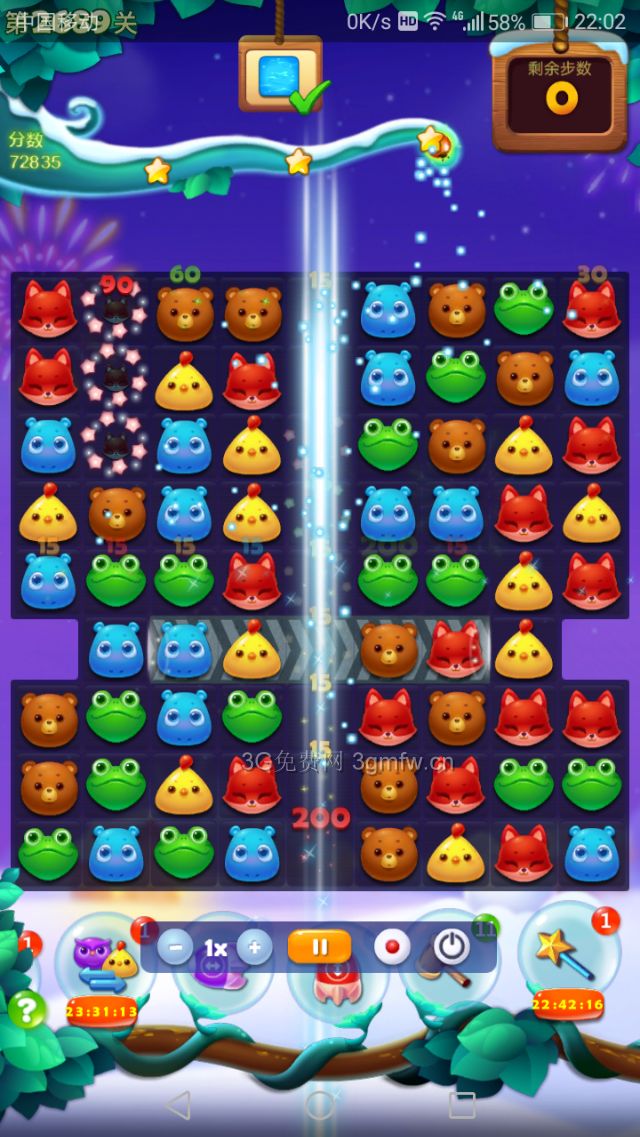
Task: Return to the phone's home screen
Action: 320,1105
